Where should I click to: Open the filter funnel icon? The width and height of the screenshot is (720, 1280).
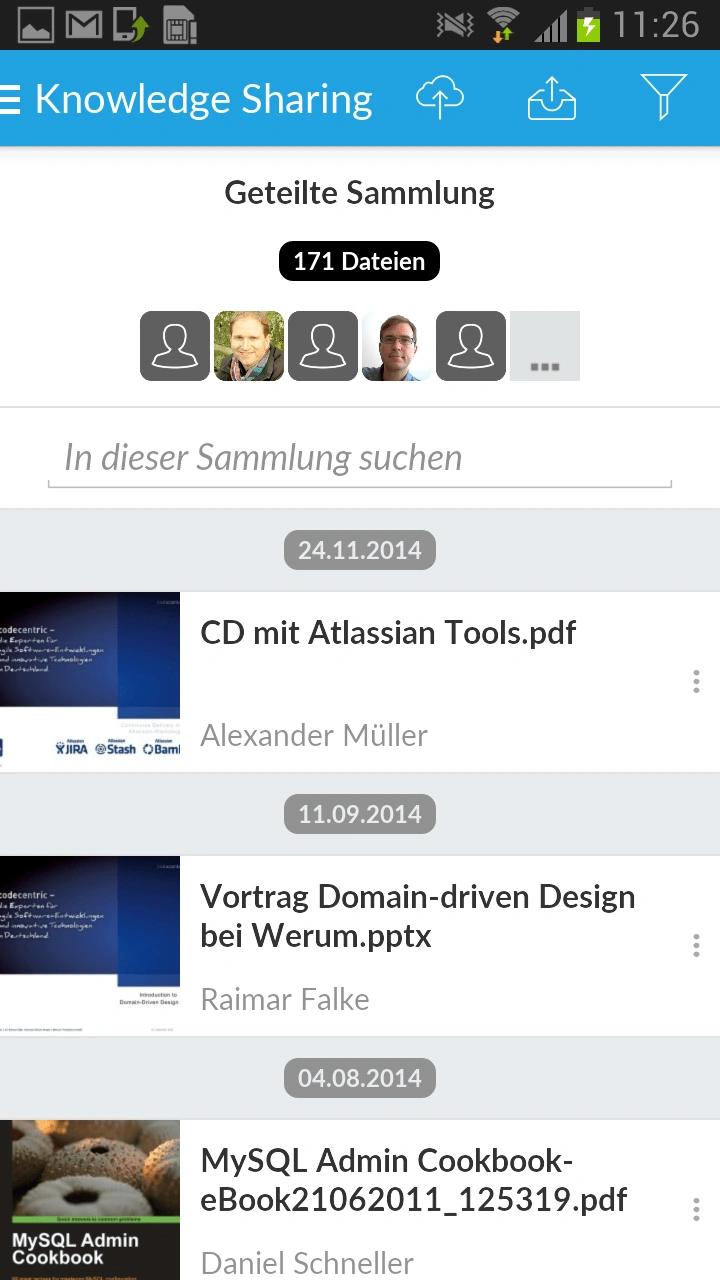coord(664,98)
